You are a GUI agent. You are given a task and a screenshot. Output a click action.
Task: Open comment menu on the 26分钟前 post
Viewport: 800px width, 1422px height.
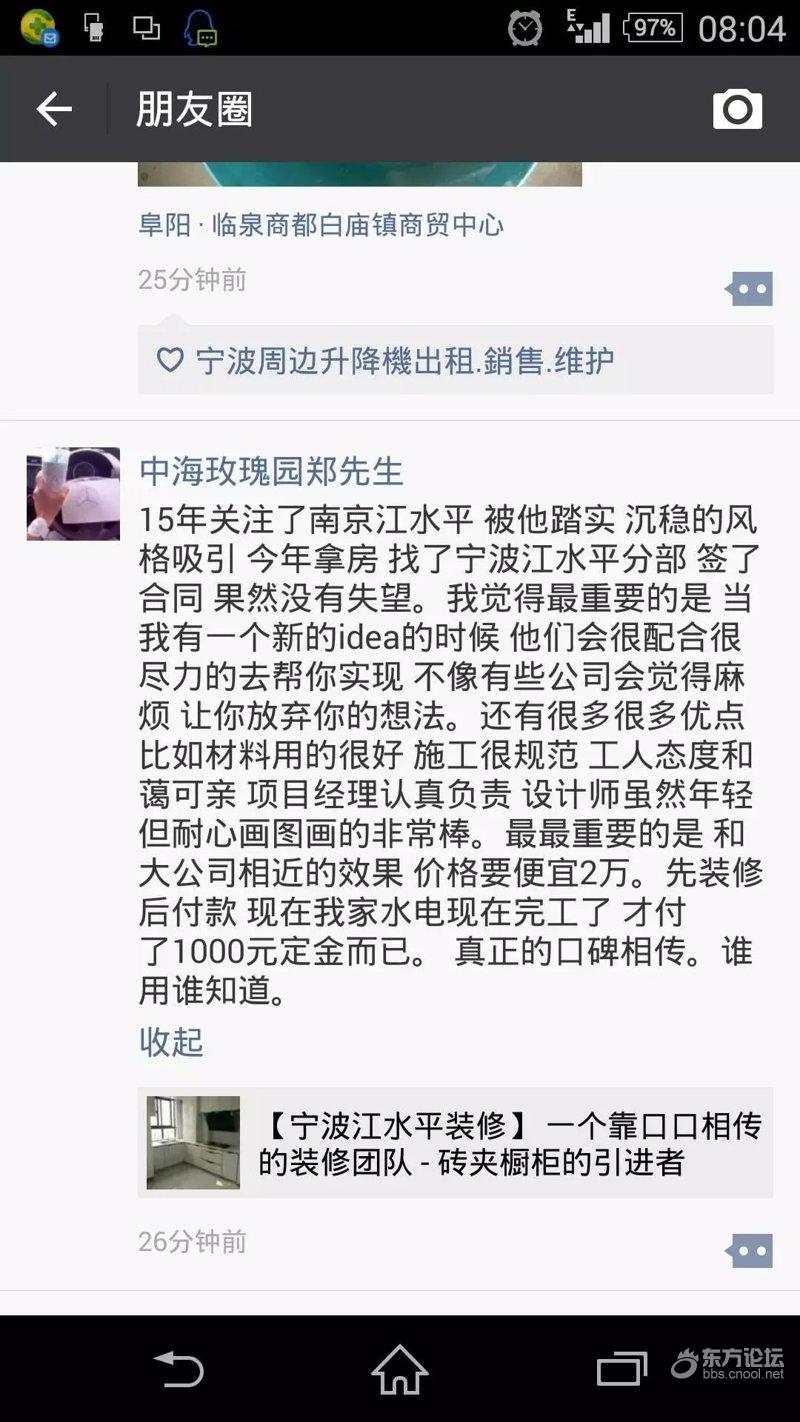(x=749, y=1250)
